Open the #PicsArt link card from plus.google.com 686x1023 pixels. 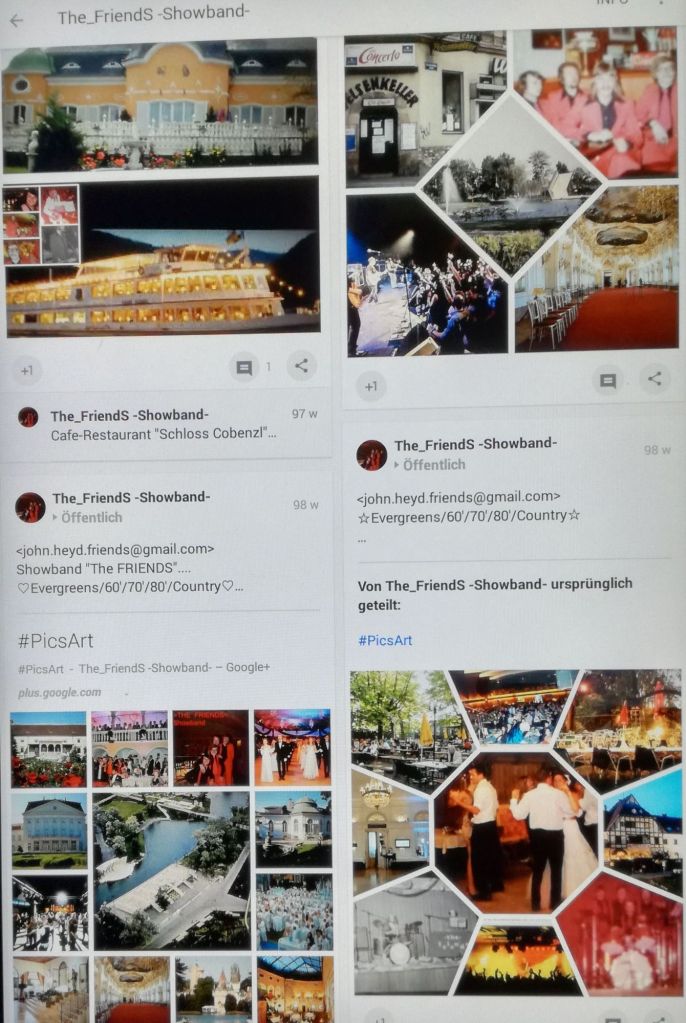pos(167,663)
